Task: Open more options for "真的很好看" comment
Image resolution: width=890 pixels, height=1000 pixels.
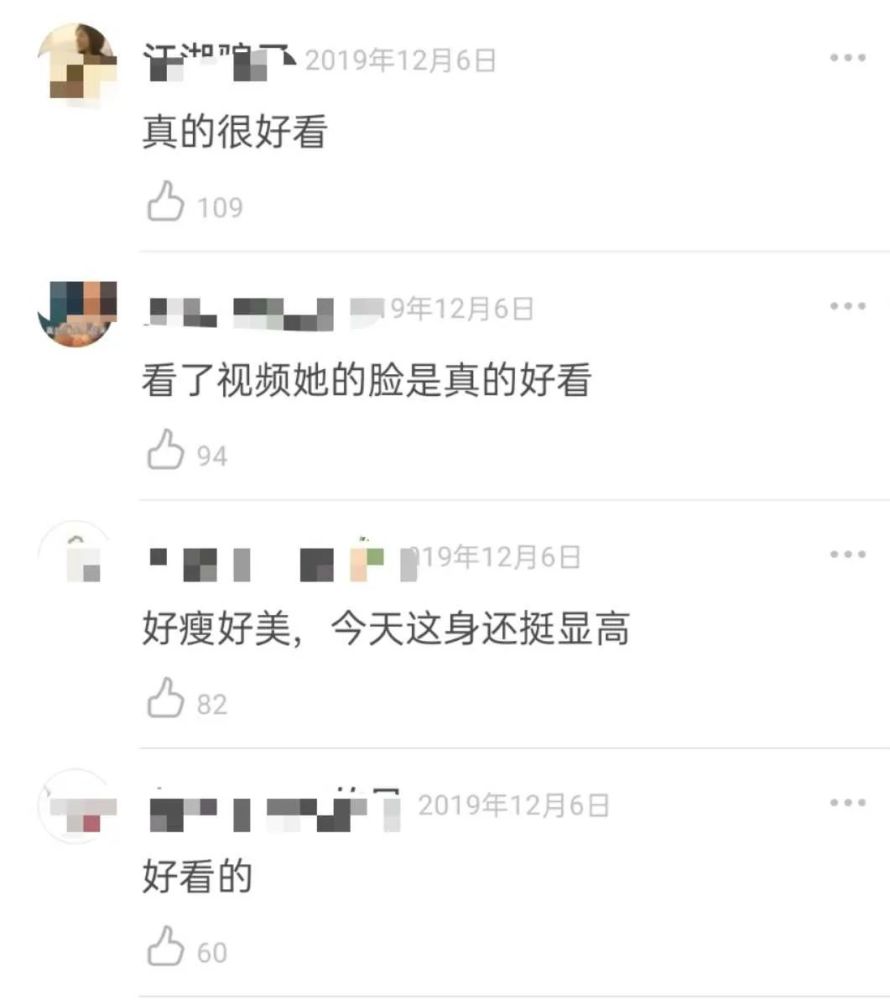Action: click(847, 58)
